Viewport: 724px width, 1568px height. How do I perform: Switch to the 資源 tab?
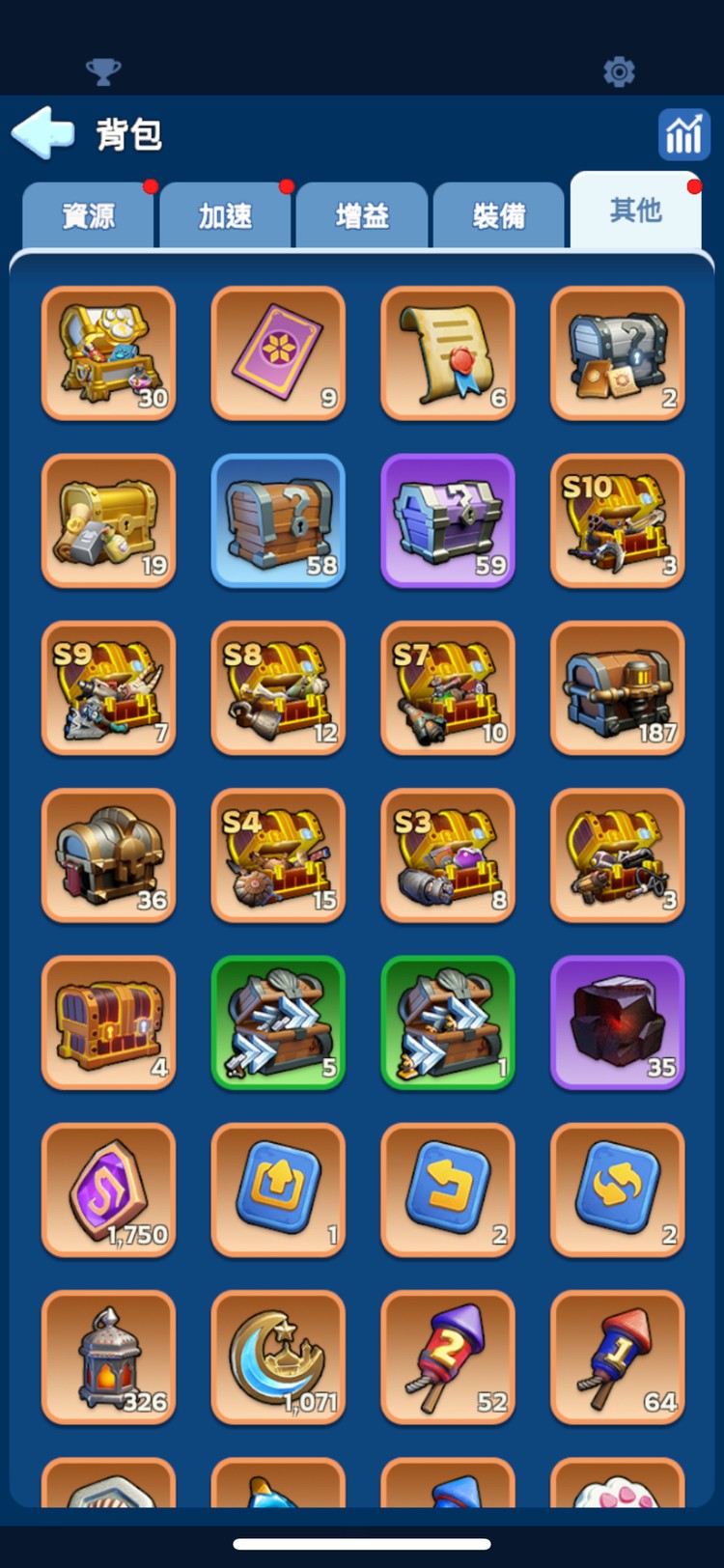[x=88, y=214]
